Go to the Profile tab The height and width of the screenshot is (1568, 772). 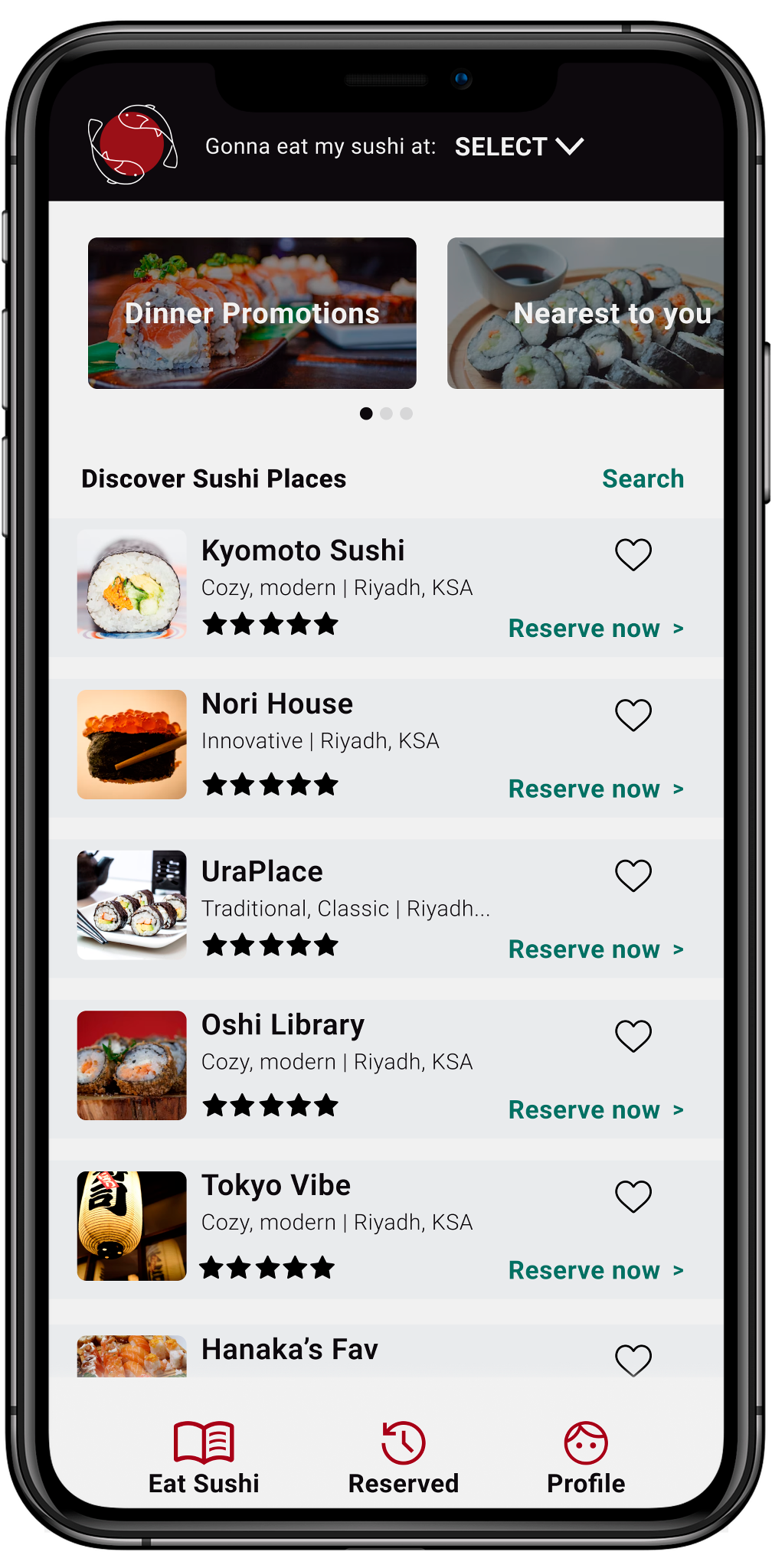pos(586,1459)
